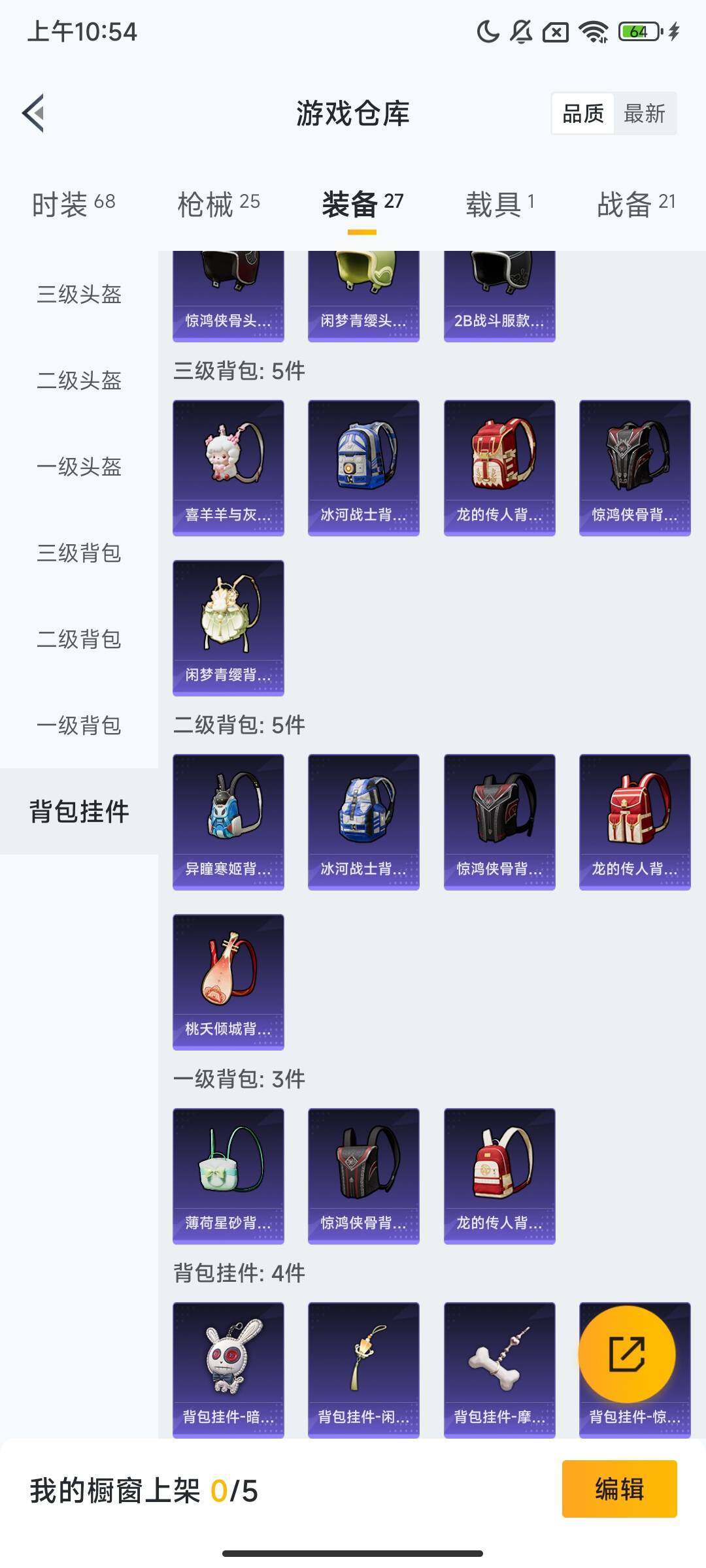Switch to the 战备 tab
The image size is (706, 1568).
tap(635, 204)
